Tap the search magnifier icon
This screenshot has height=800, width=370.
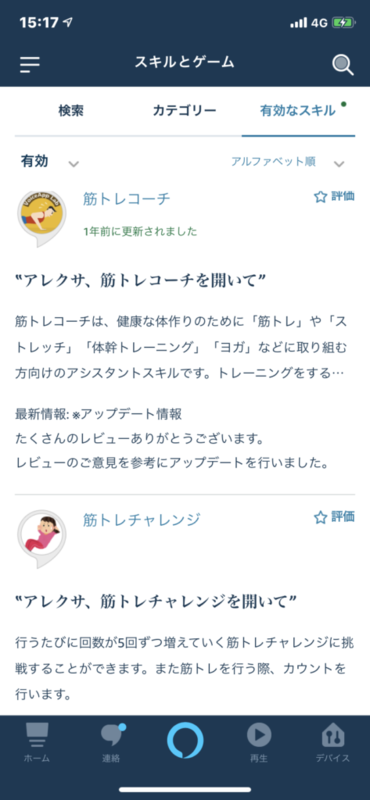tap(342, 65)
